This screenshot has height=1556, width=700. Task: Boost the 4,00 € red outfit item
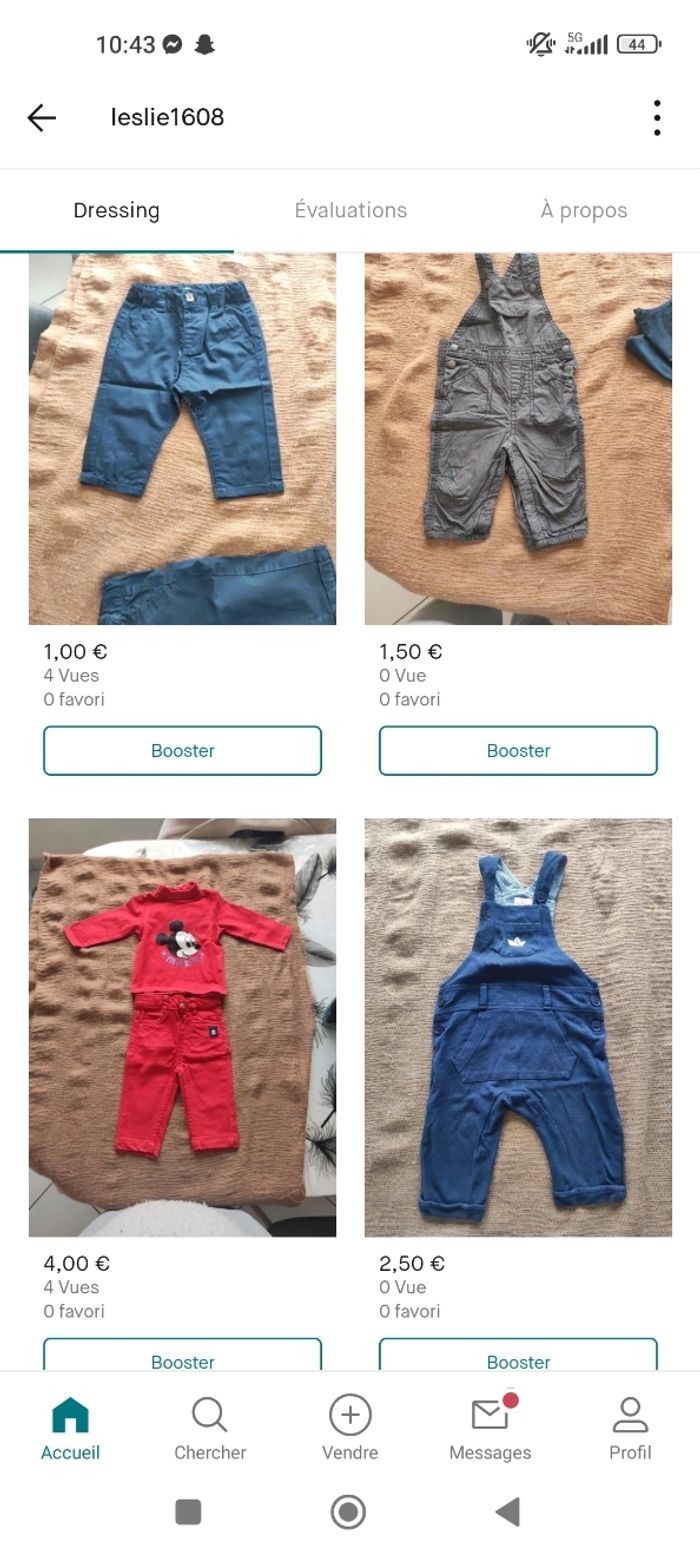tap(182, 1358)
